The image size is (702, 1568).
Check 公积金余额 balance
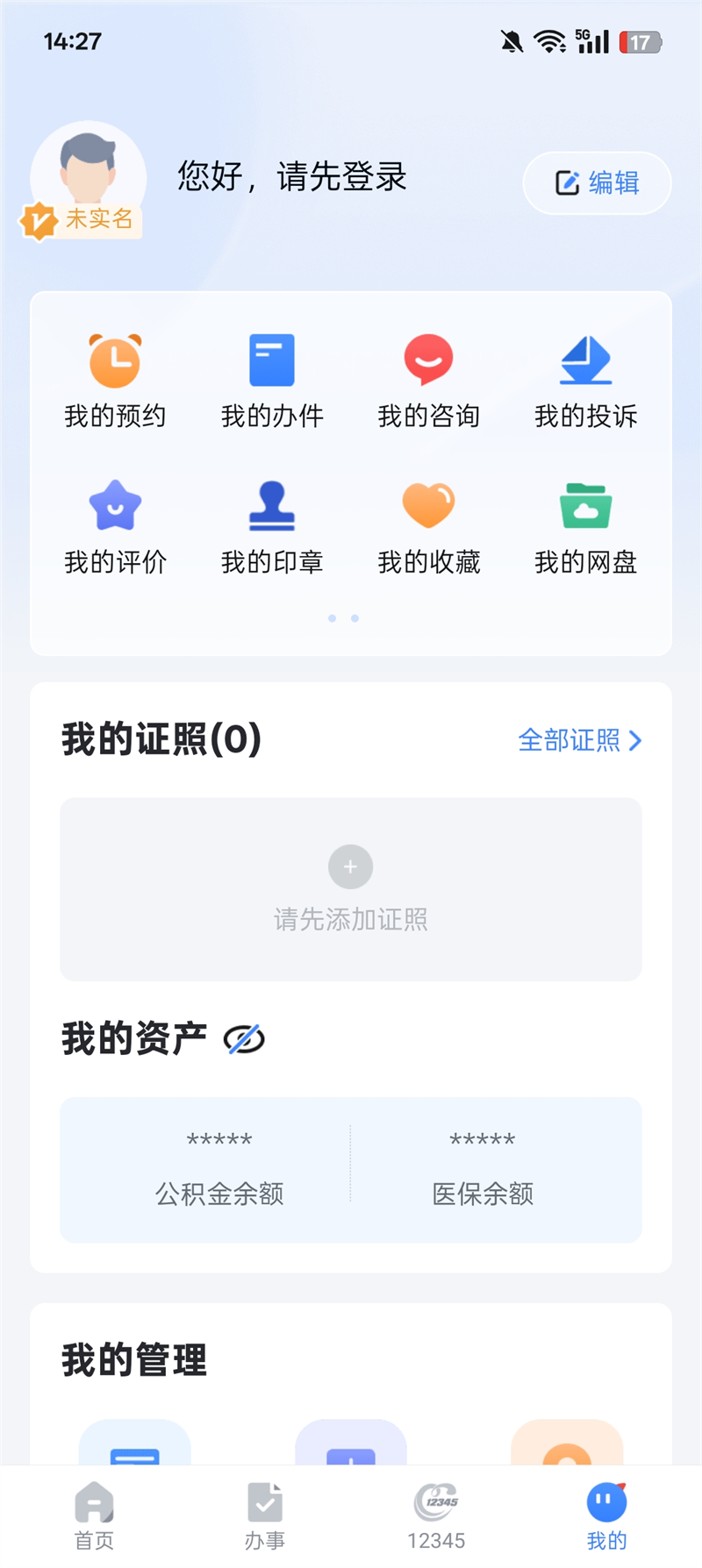tap(219, 1170)
